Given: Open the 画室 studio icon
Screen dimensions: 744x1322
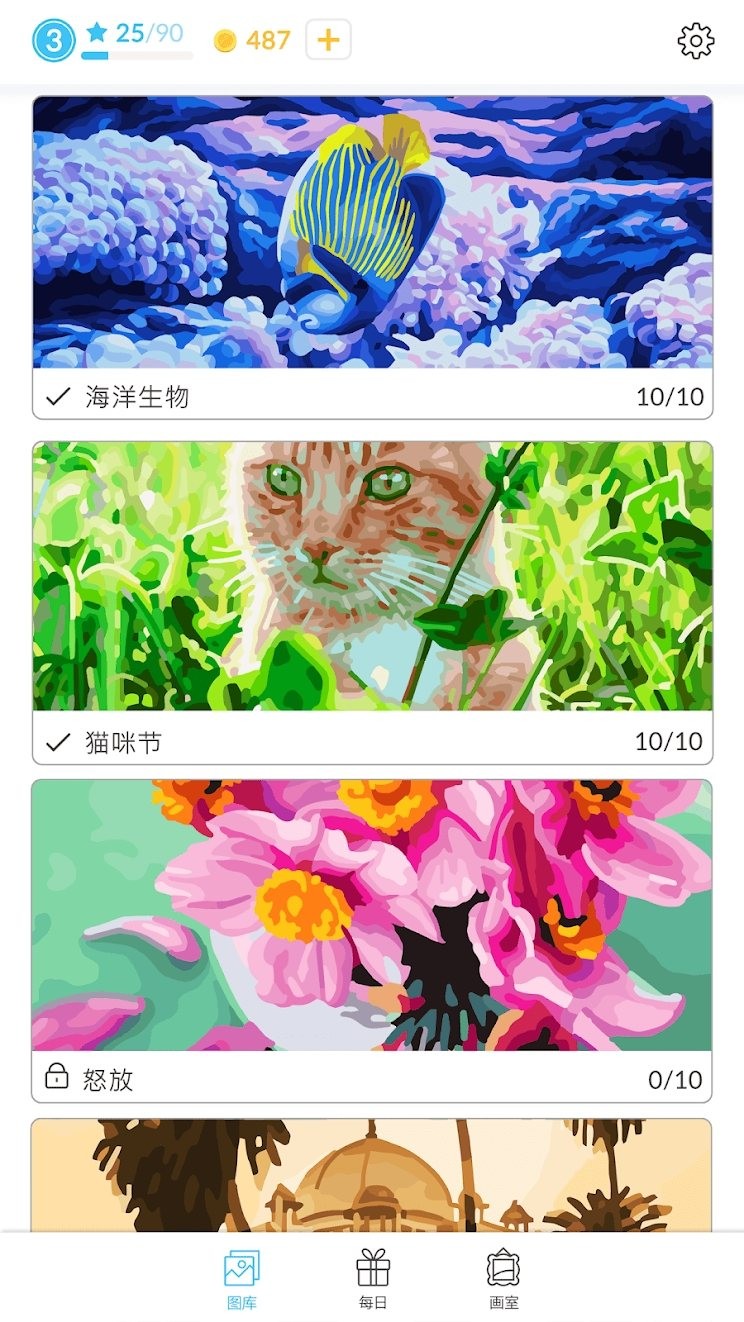Looking at the screenshot, I should 503,1271.
